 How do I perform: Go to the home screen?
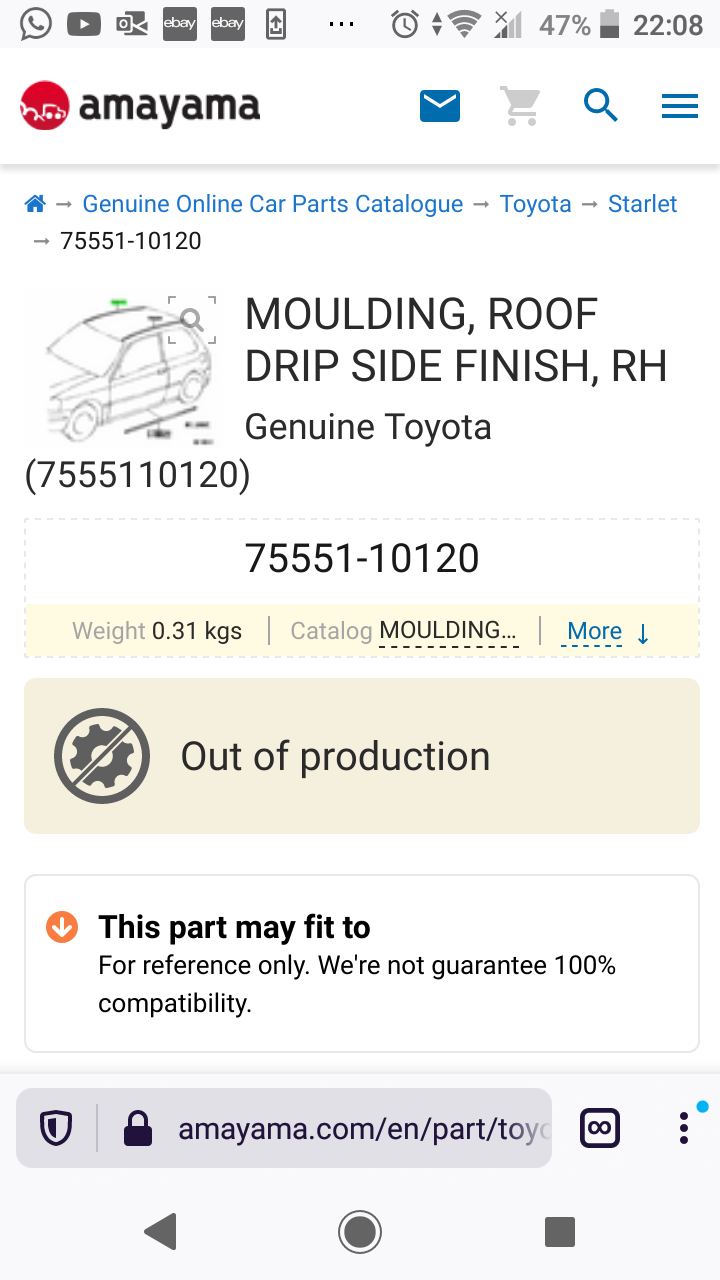click(360, 1231)
